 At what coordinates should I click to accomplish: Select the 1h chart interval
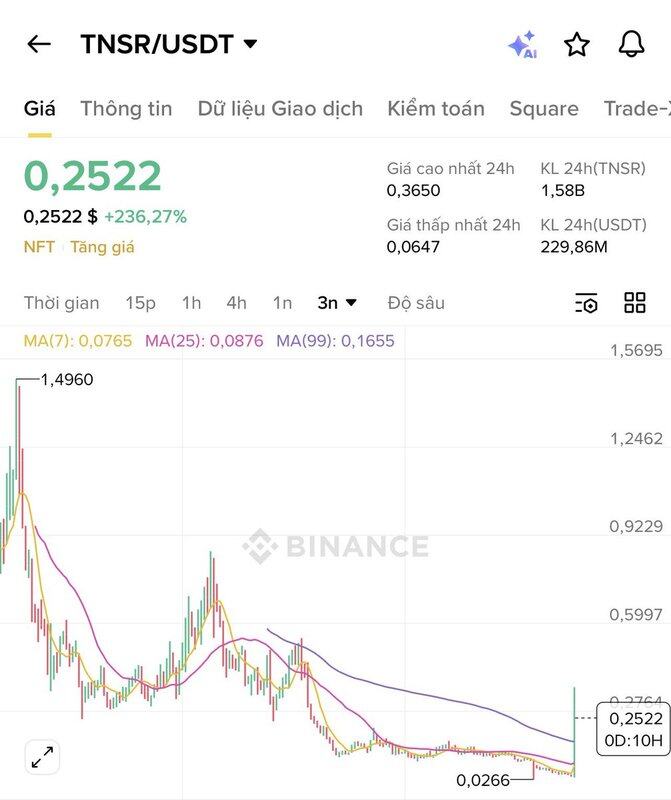[191, 303]
